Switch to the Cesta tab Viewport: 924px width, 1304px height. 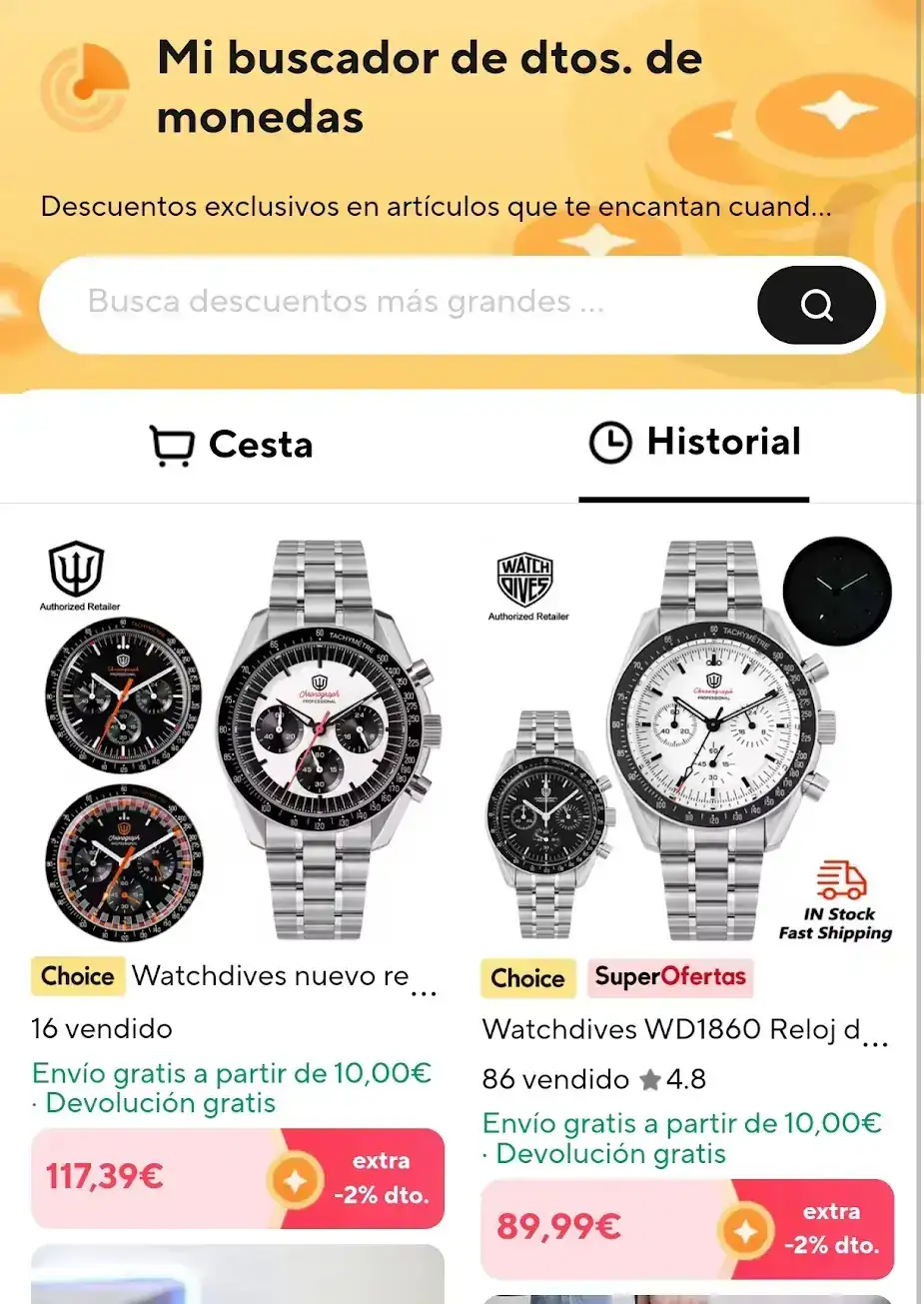click(x=232, y=445)
